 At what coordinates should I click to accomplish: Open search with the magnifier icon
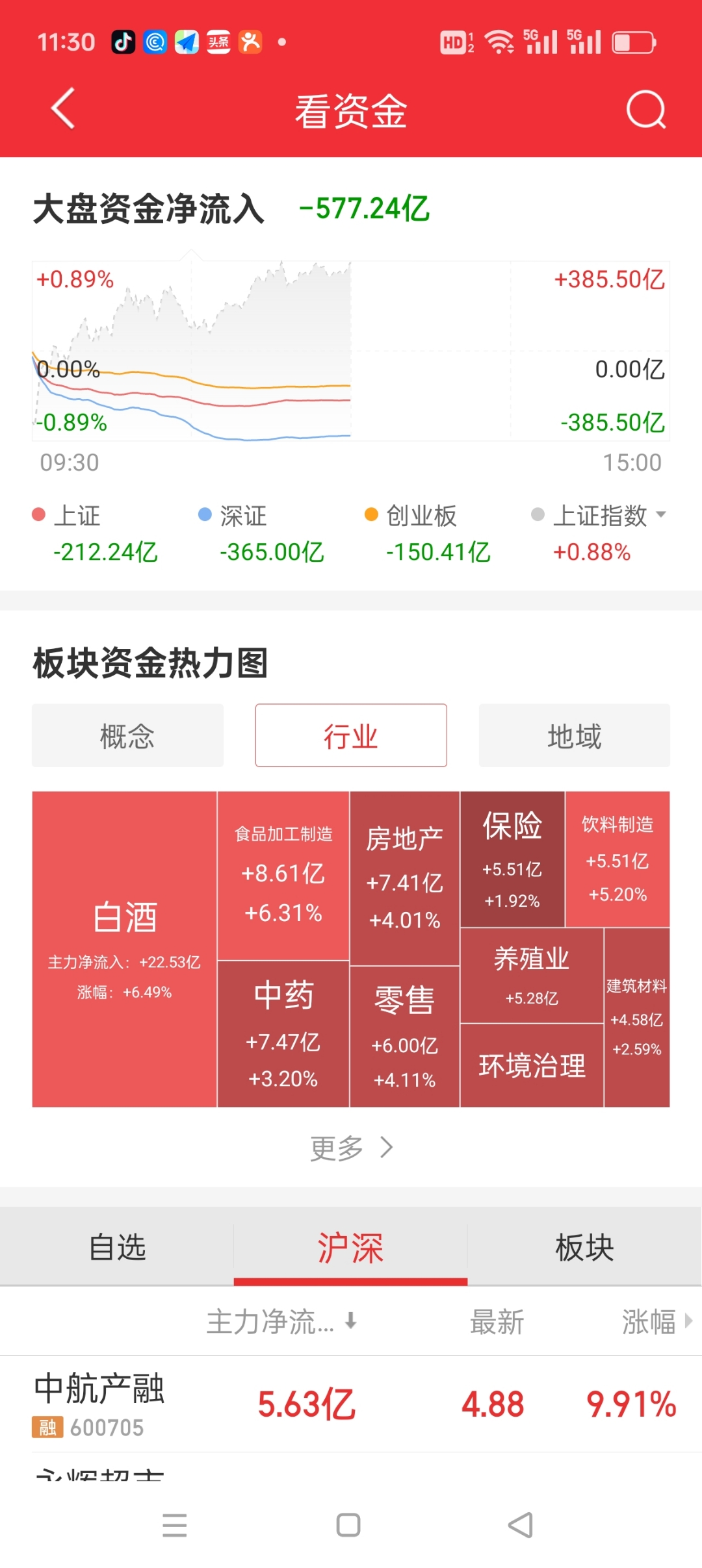tap(645, 109)
